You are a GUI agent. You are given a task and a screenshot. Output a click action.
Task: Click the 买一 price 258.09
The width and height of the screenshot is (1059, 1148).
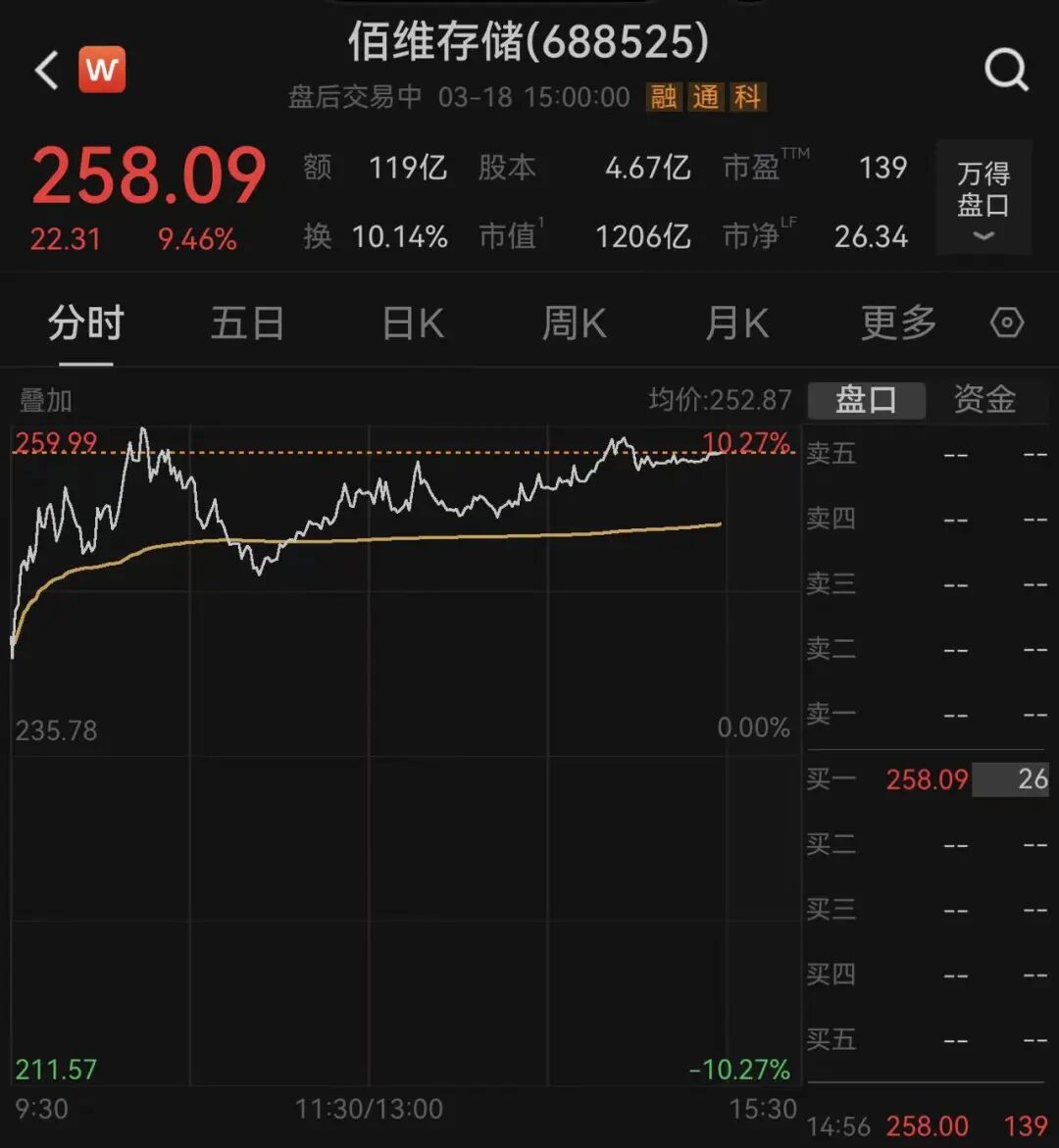(926, 779)
